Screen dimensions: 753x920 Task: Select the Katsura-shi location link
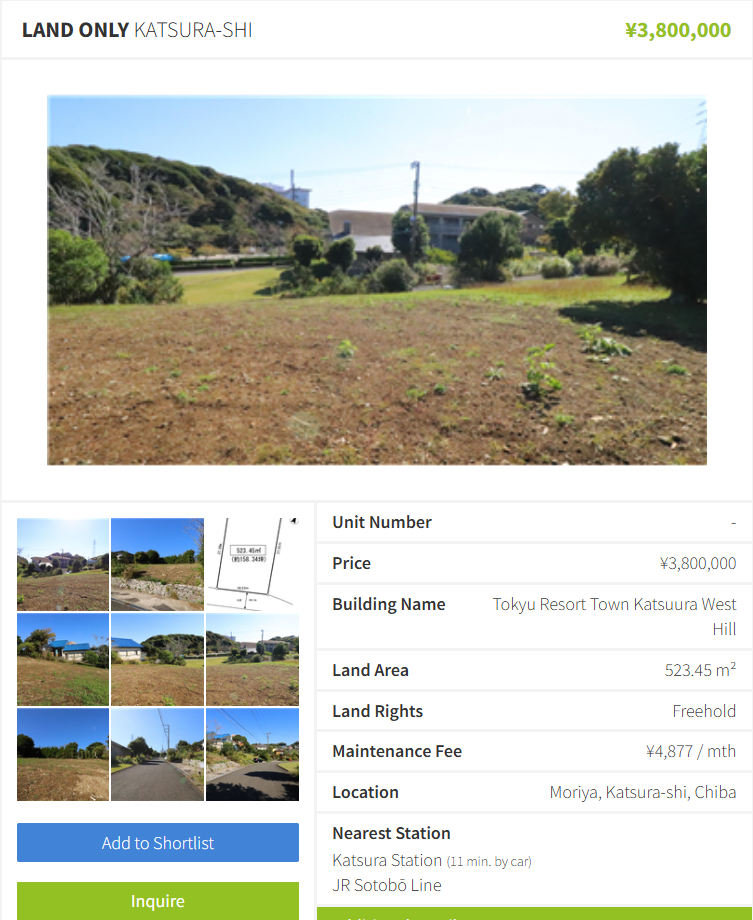(x=647, y=792)
